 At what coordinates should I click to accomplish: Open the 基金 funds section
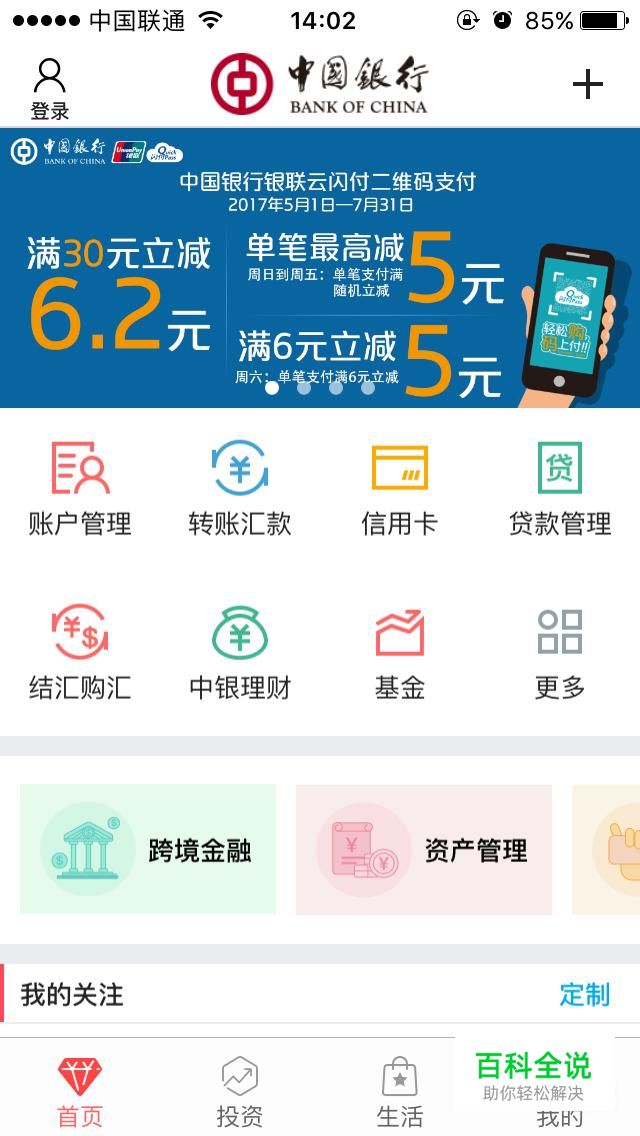[400, 653]
